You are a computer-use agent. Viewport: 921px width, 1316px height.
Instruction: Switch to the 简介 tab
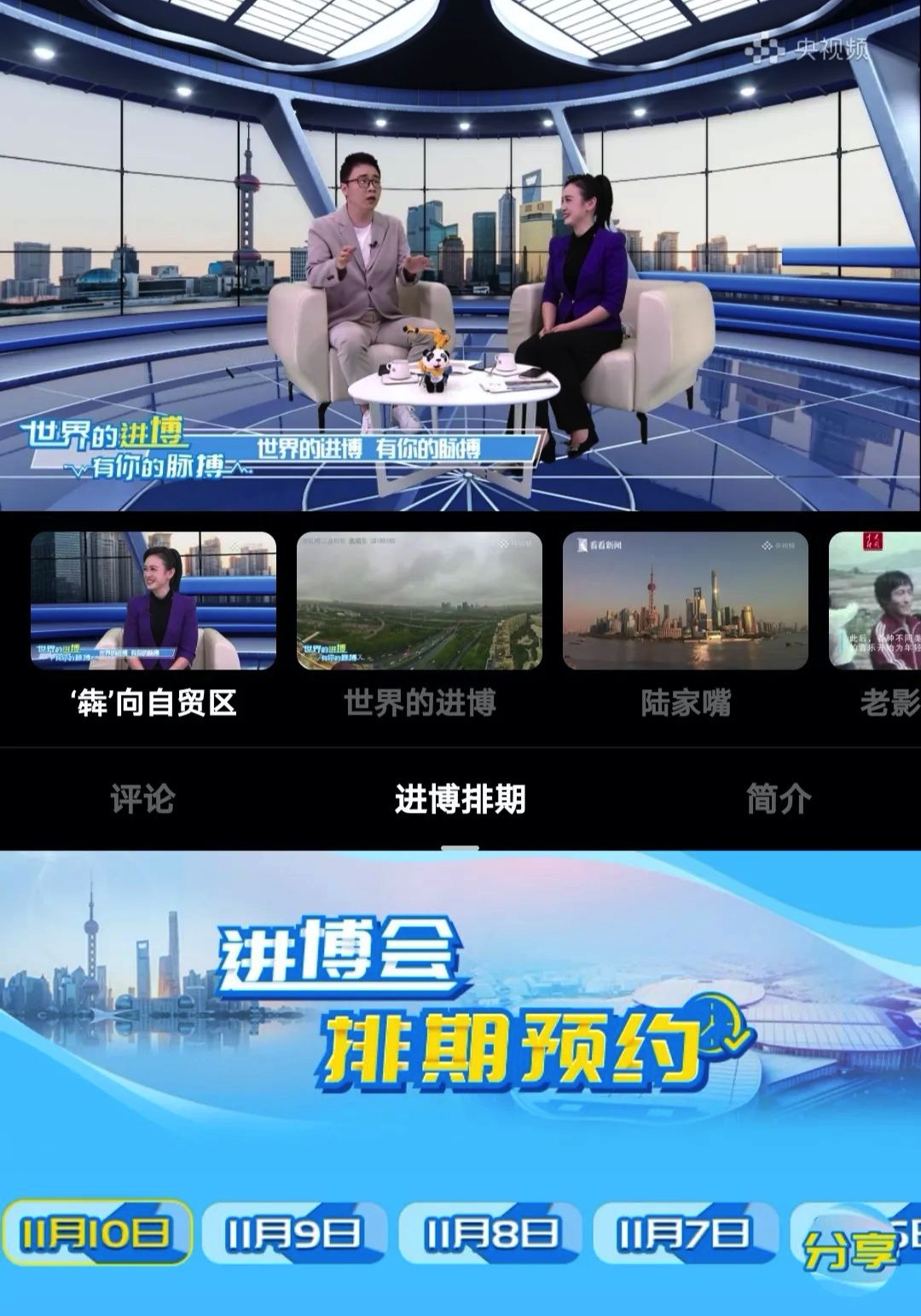[778, 799]
